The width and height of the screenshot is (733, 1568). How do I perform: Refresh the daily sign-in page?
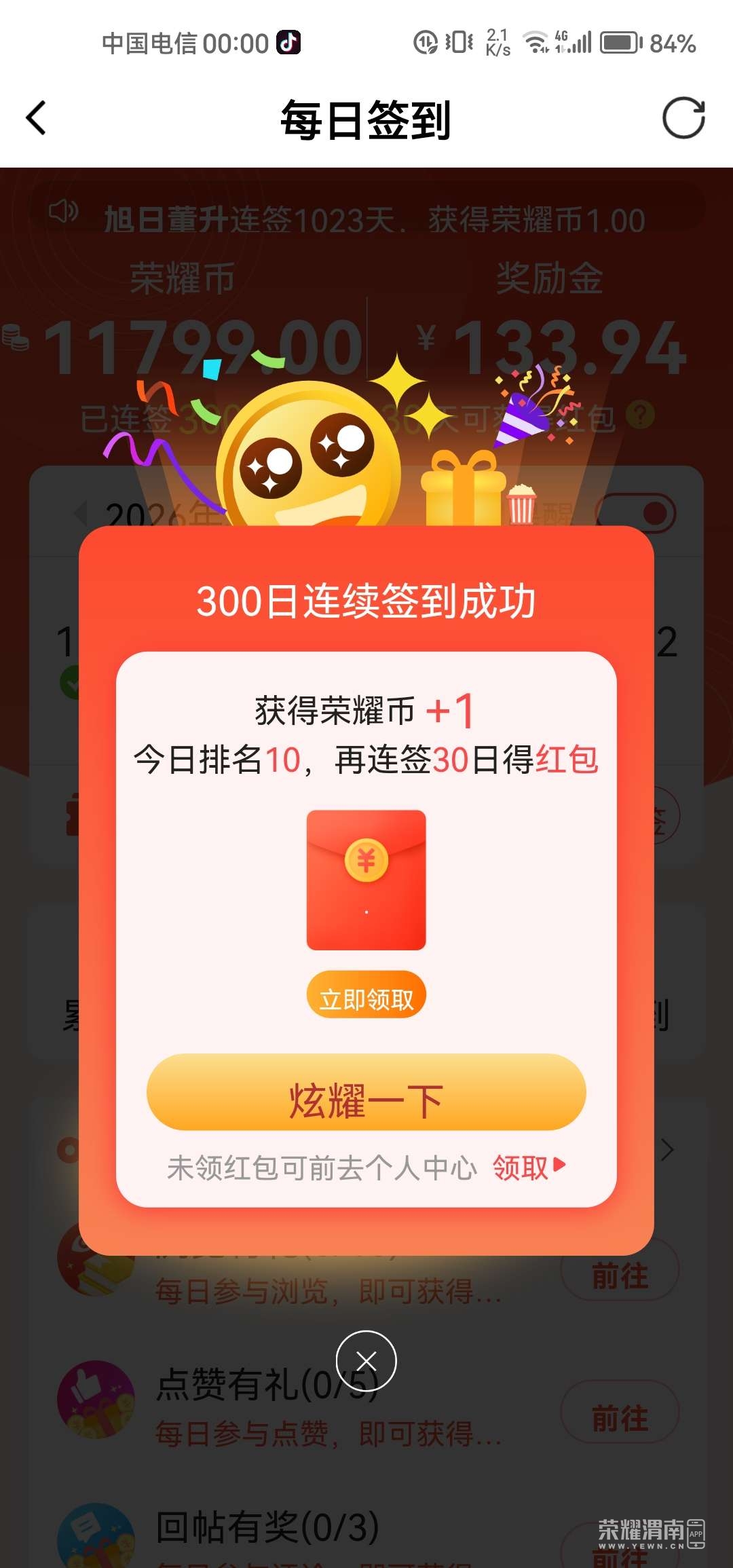tap(683, 118)
